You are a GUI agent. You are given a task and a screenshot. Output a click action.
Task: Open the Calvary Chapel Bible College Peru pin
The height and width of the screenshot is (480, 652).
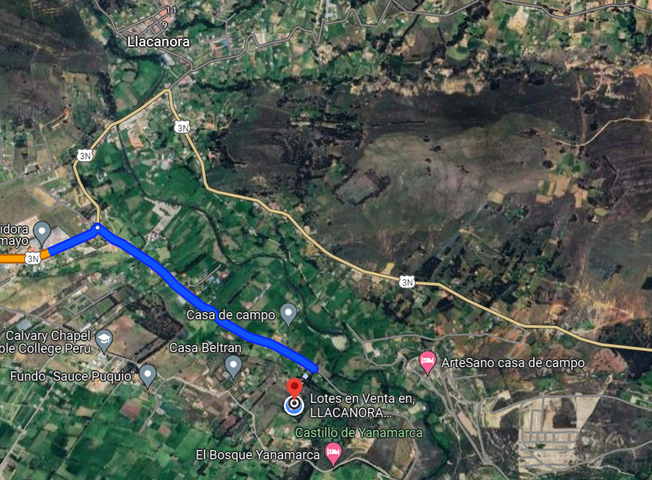tap(104, 341)
